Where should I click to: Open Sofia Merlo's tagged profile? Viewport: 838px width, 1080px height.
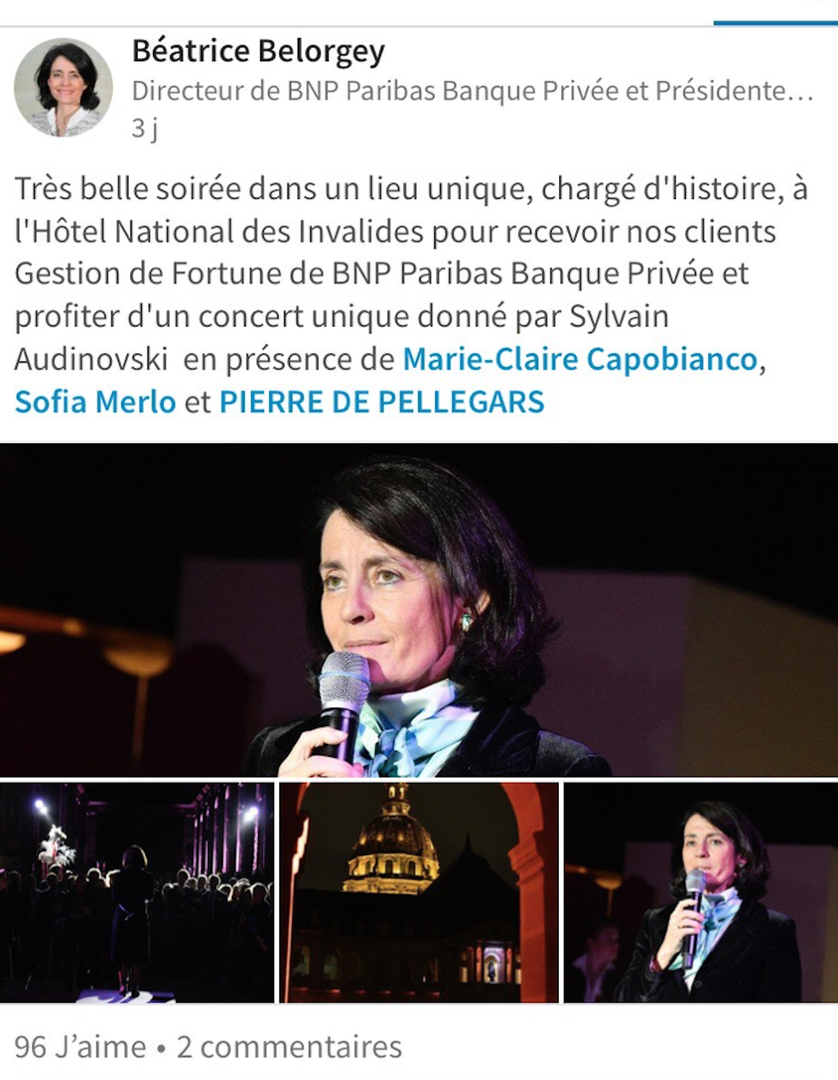[95, 403]
